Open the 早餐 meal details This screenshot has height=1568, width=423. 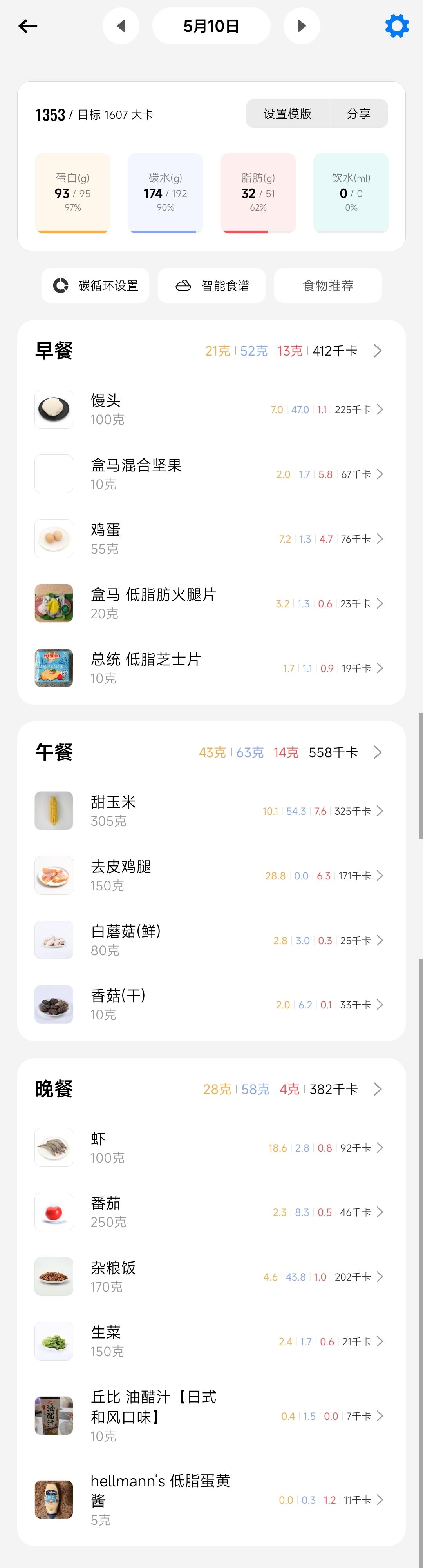(x=211, y=351)
